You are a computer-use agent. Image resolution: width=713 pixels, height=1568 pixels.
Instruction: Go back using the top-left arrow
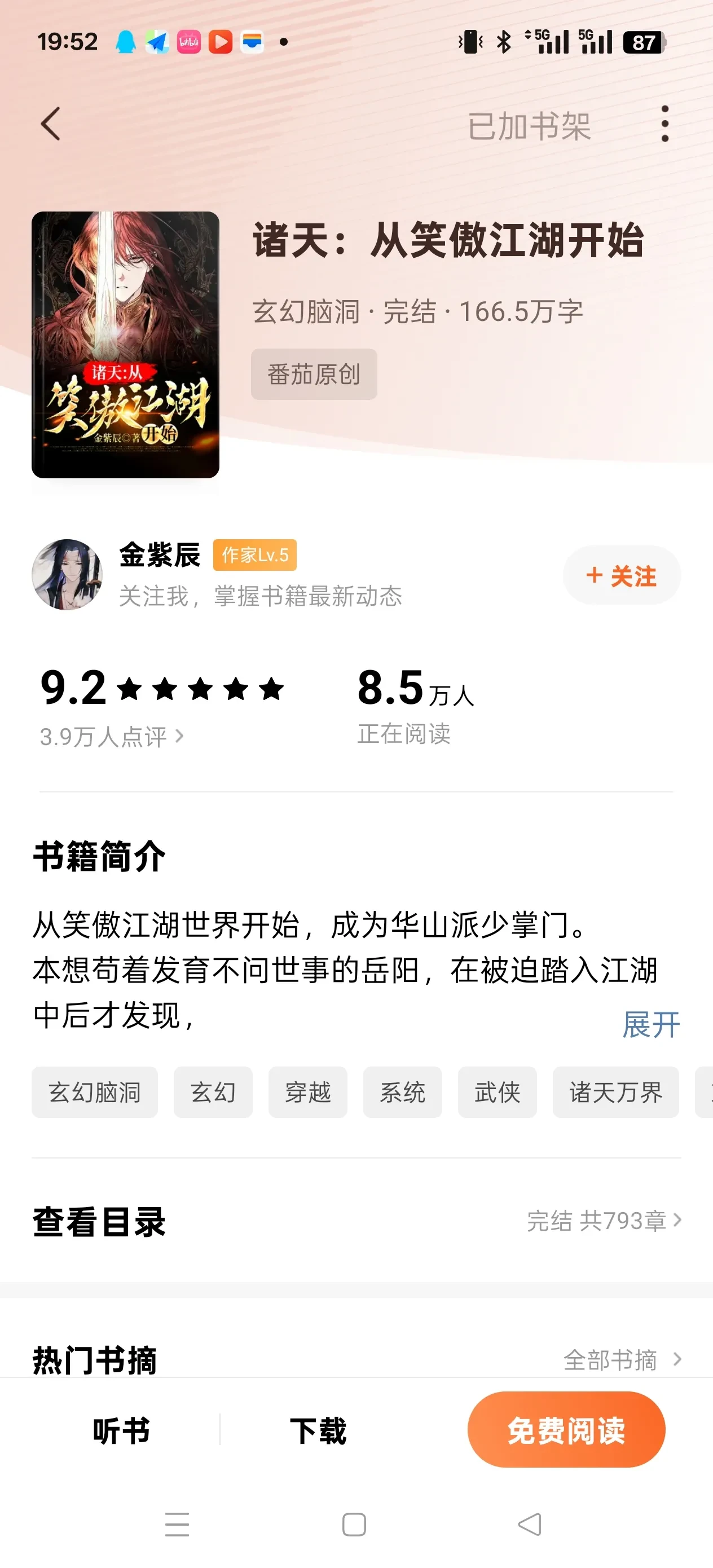click(x=51, y=124)
